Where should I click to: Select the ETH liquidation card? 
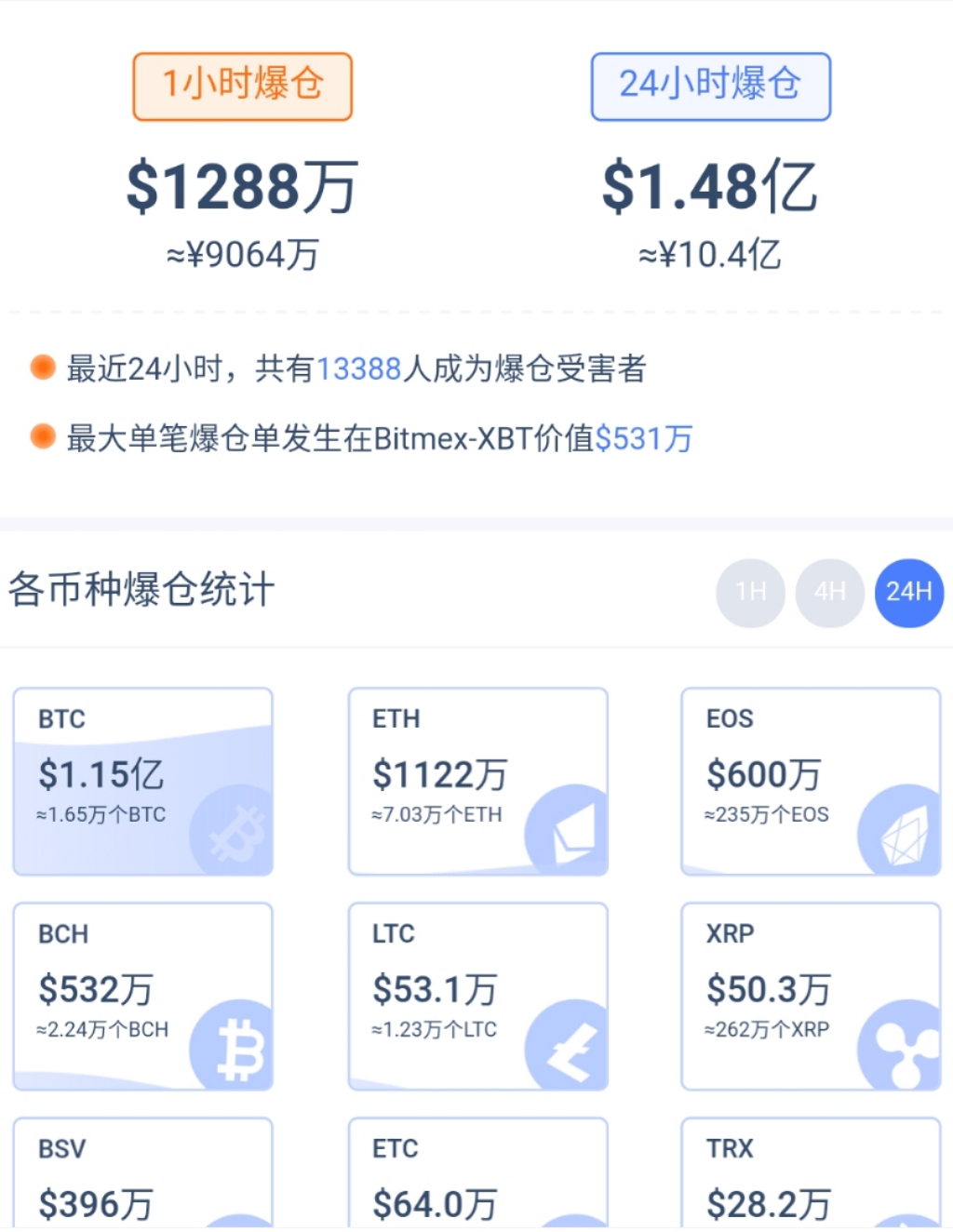pos(477,782)
